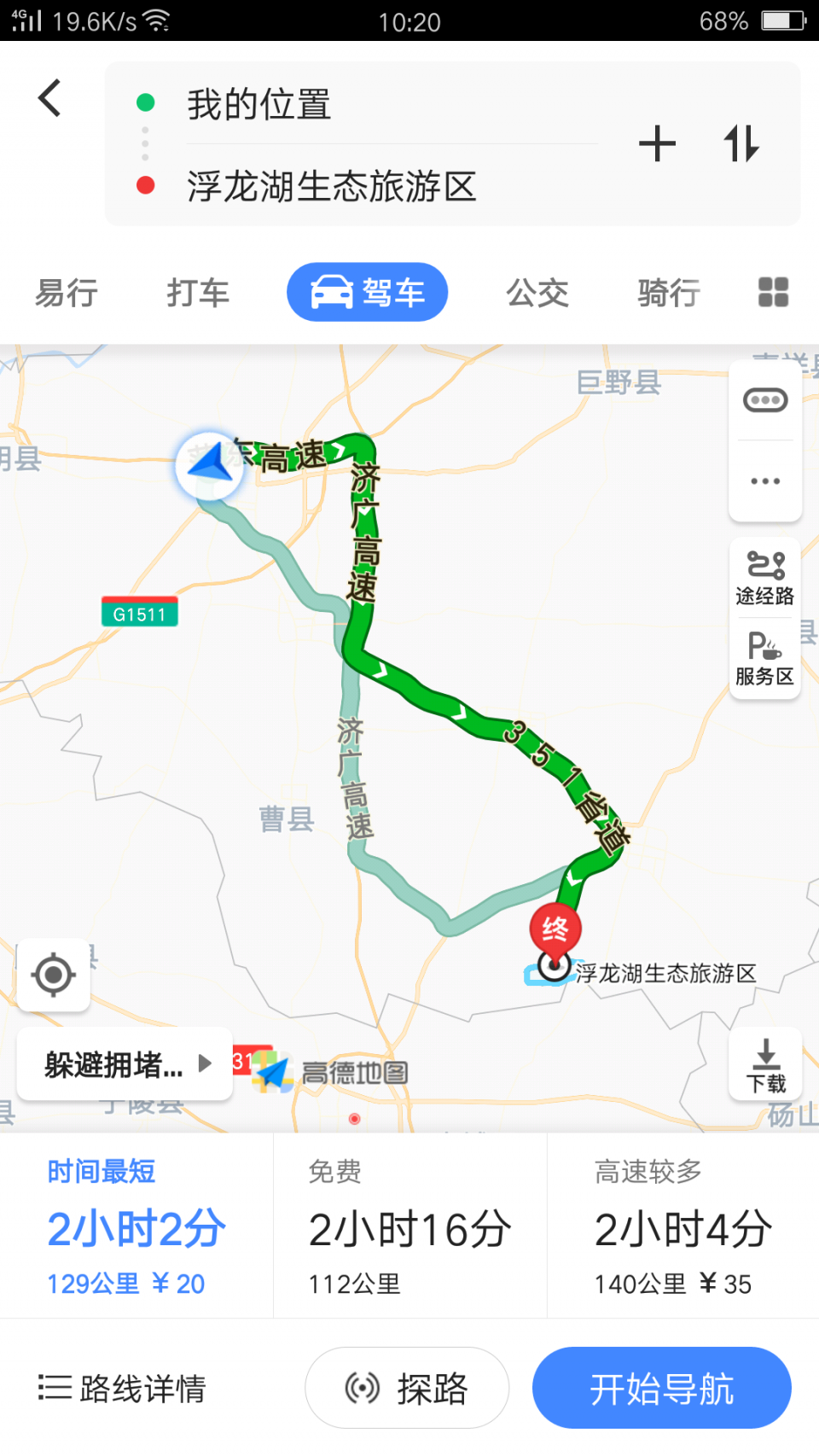
Task: Open 路线详情 route details
Action: point(122,1389)
